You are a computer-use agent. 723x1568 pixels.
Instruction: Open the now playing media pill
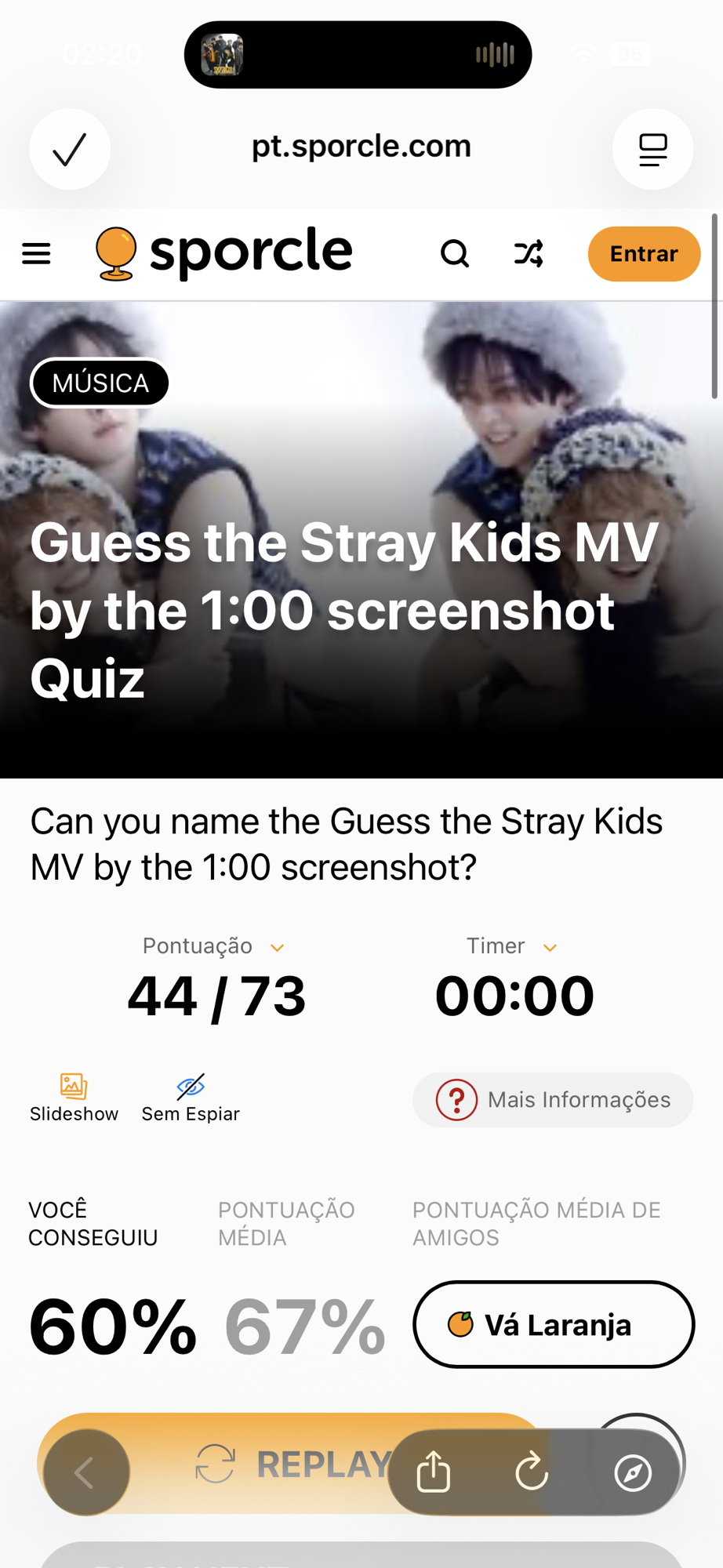point(358,55)
